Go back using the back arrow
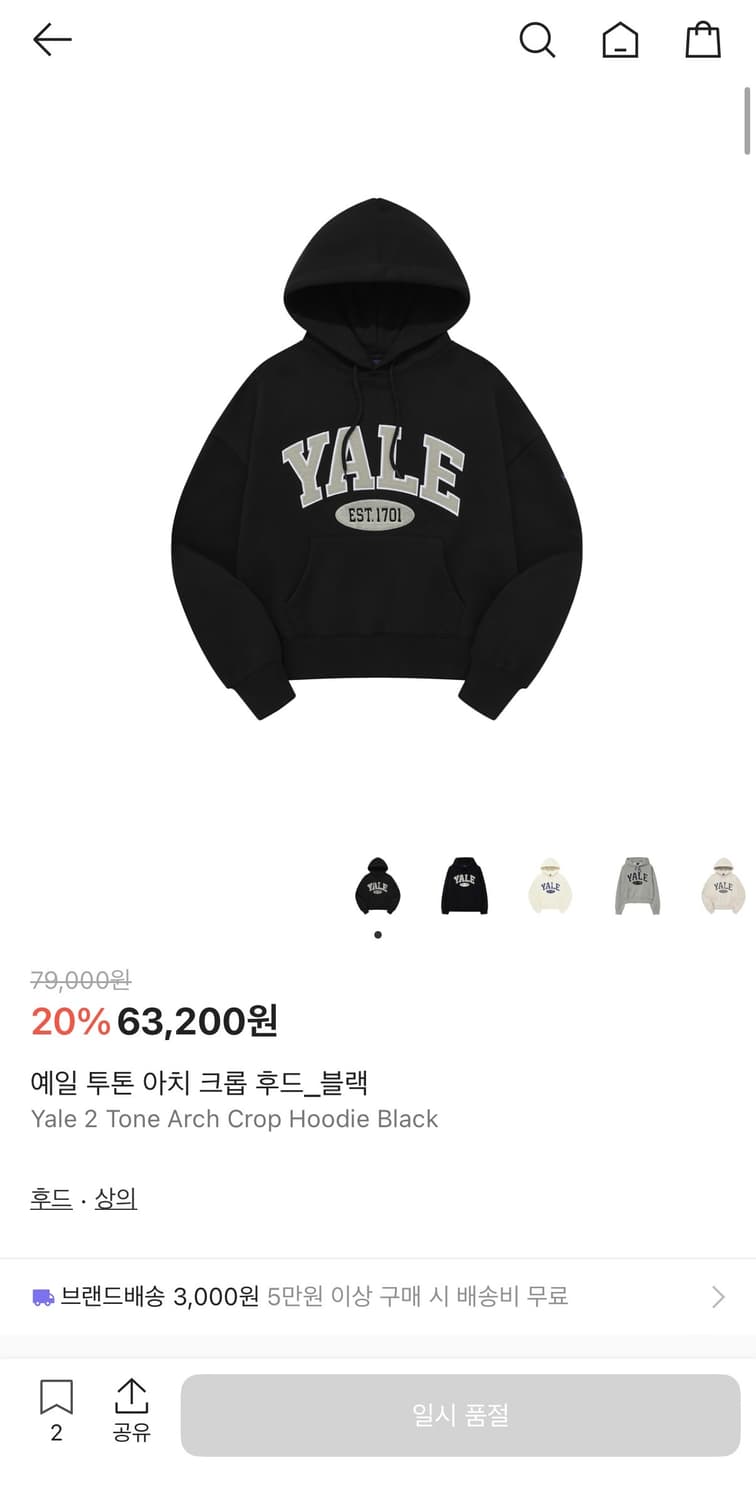Viewport: 756px width, 1500px height. [50, 39]
